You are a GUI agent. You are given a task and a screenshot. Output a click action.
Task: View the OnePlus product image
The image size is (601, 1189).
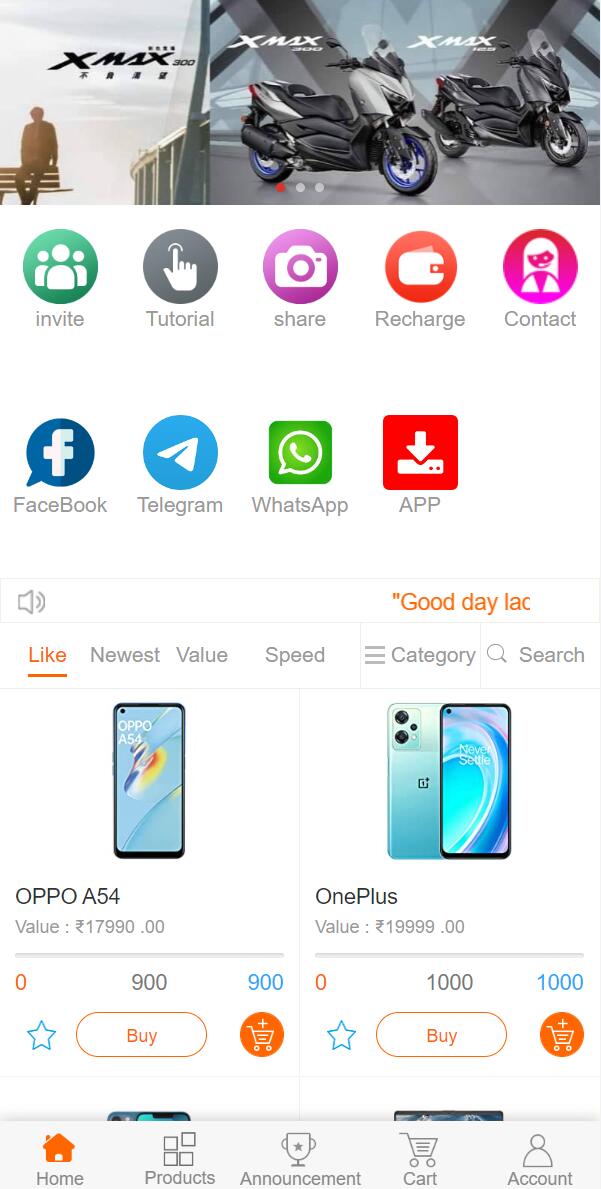point(449,781)
